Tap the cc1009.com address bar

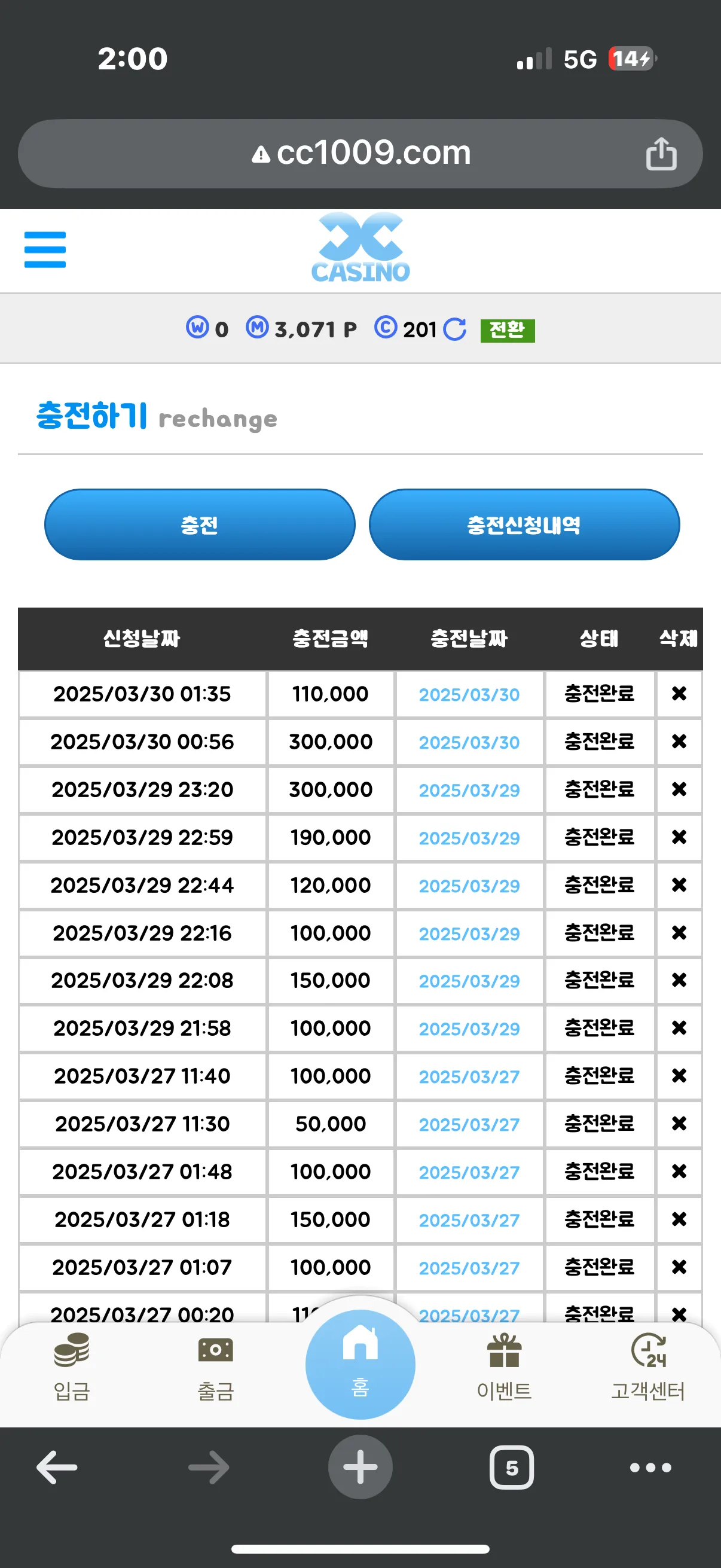tap(360, 153)
